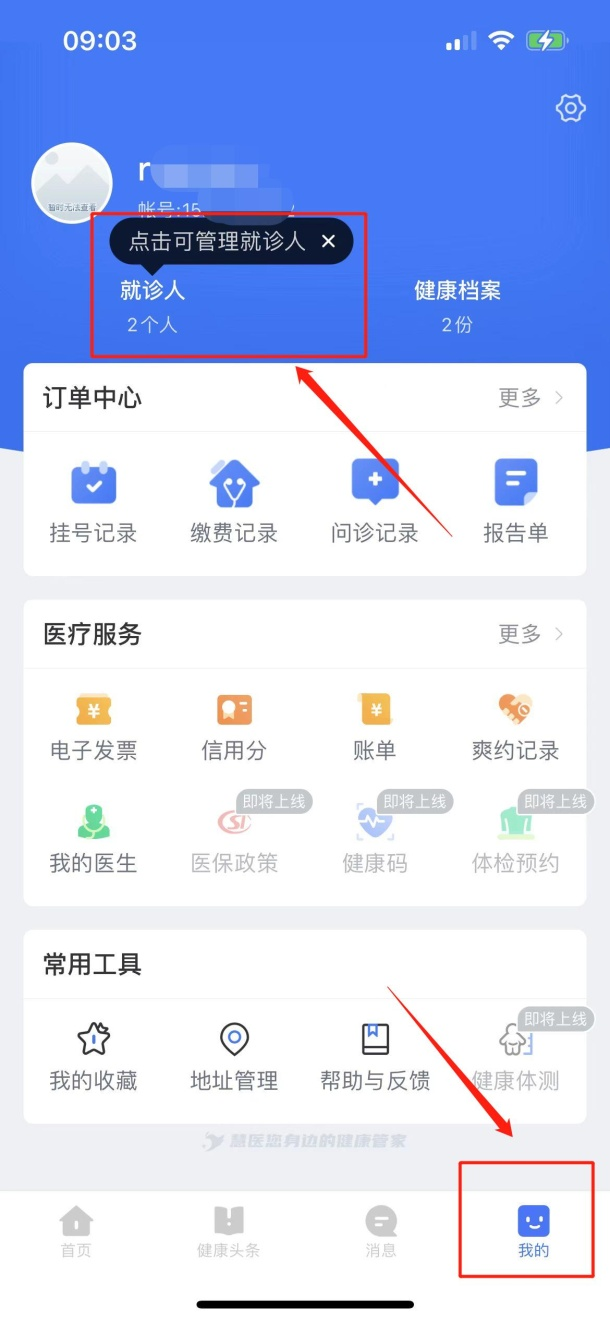Screen dimensions: 610x1321
Task: Open 问诊记录
Action: click(375, 502)
